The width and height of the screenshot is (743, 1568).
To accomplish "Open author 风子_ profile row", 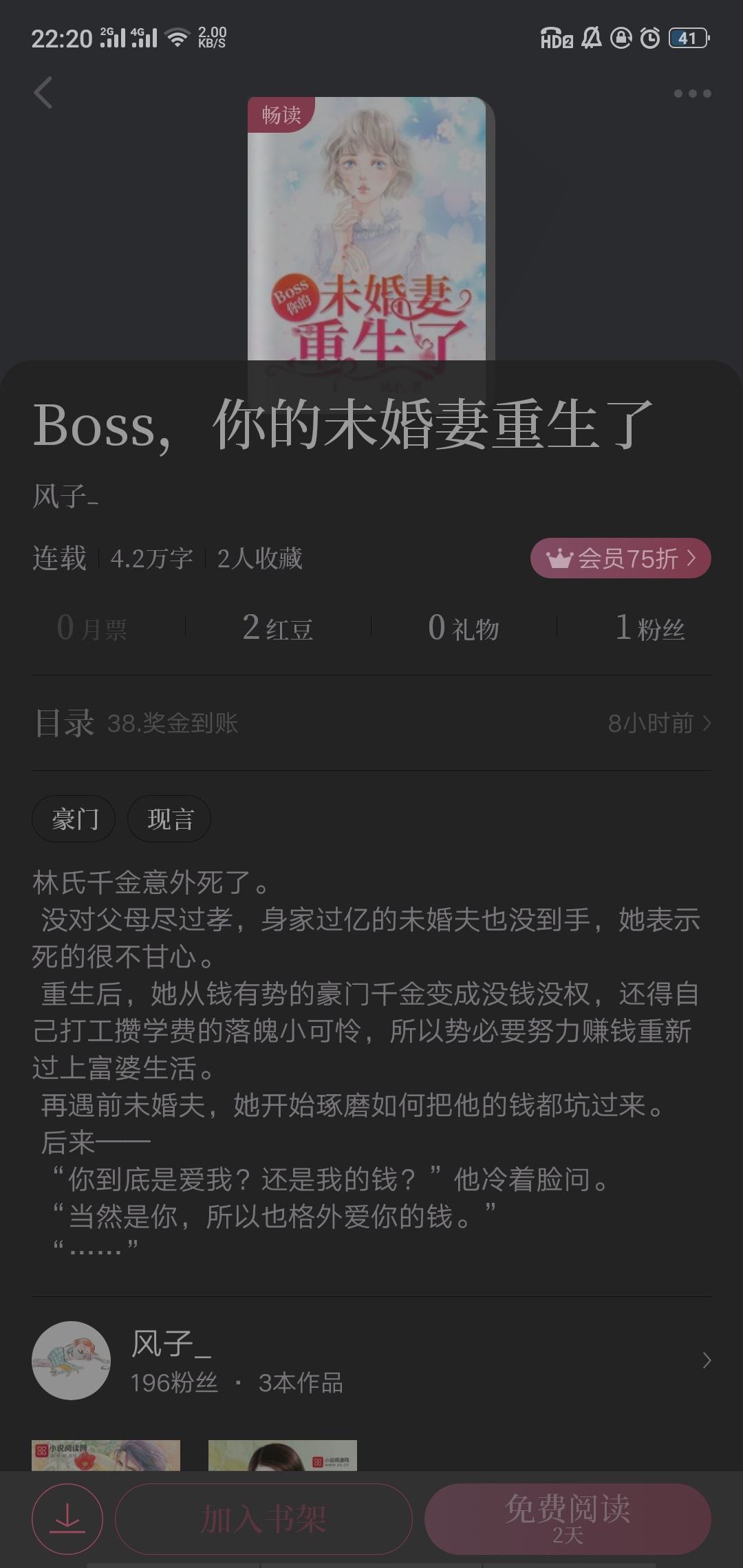I will click(371, 1360).
